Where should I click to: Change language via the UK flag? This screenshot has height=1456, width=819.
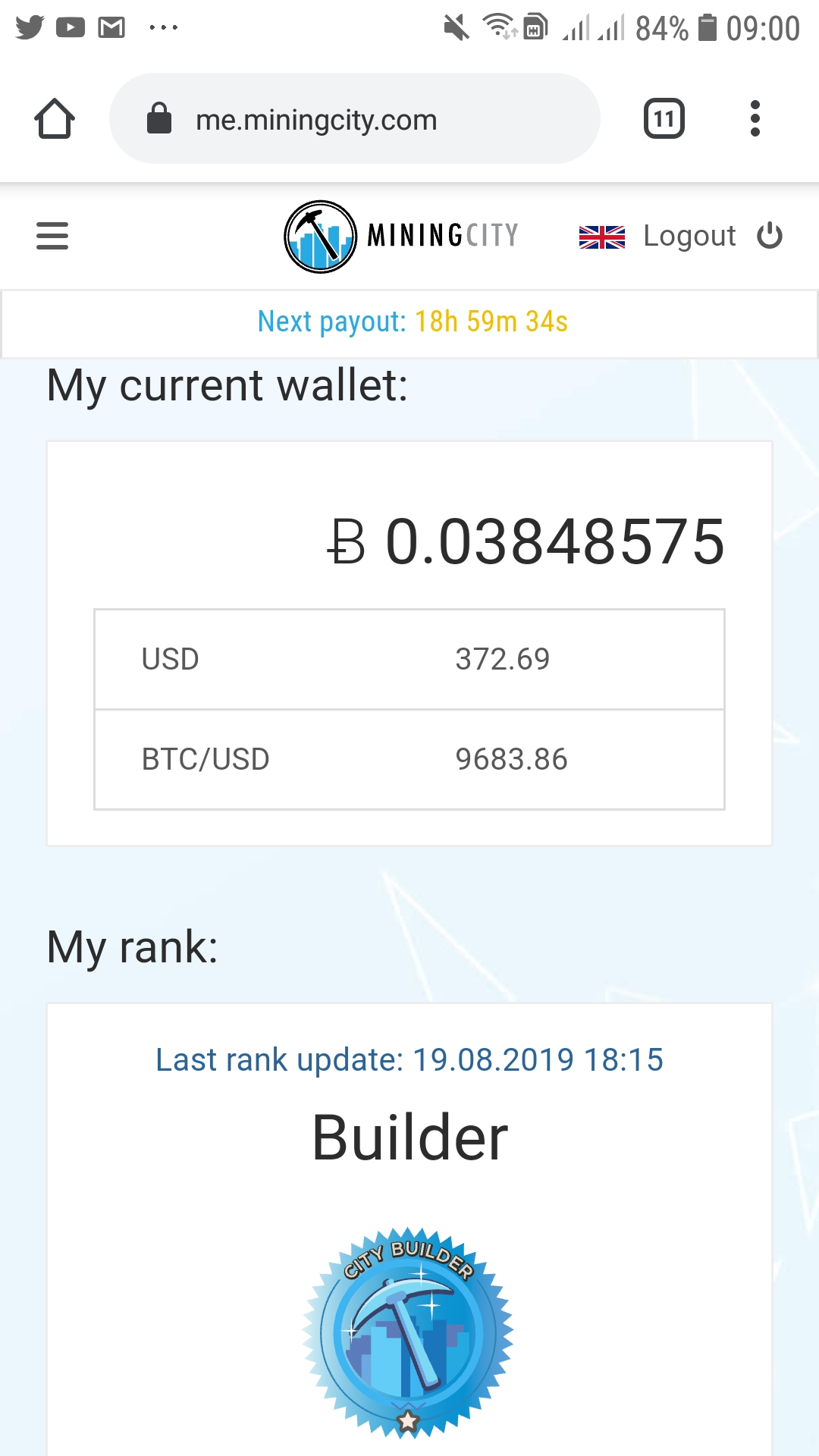(601, 237)
